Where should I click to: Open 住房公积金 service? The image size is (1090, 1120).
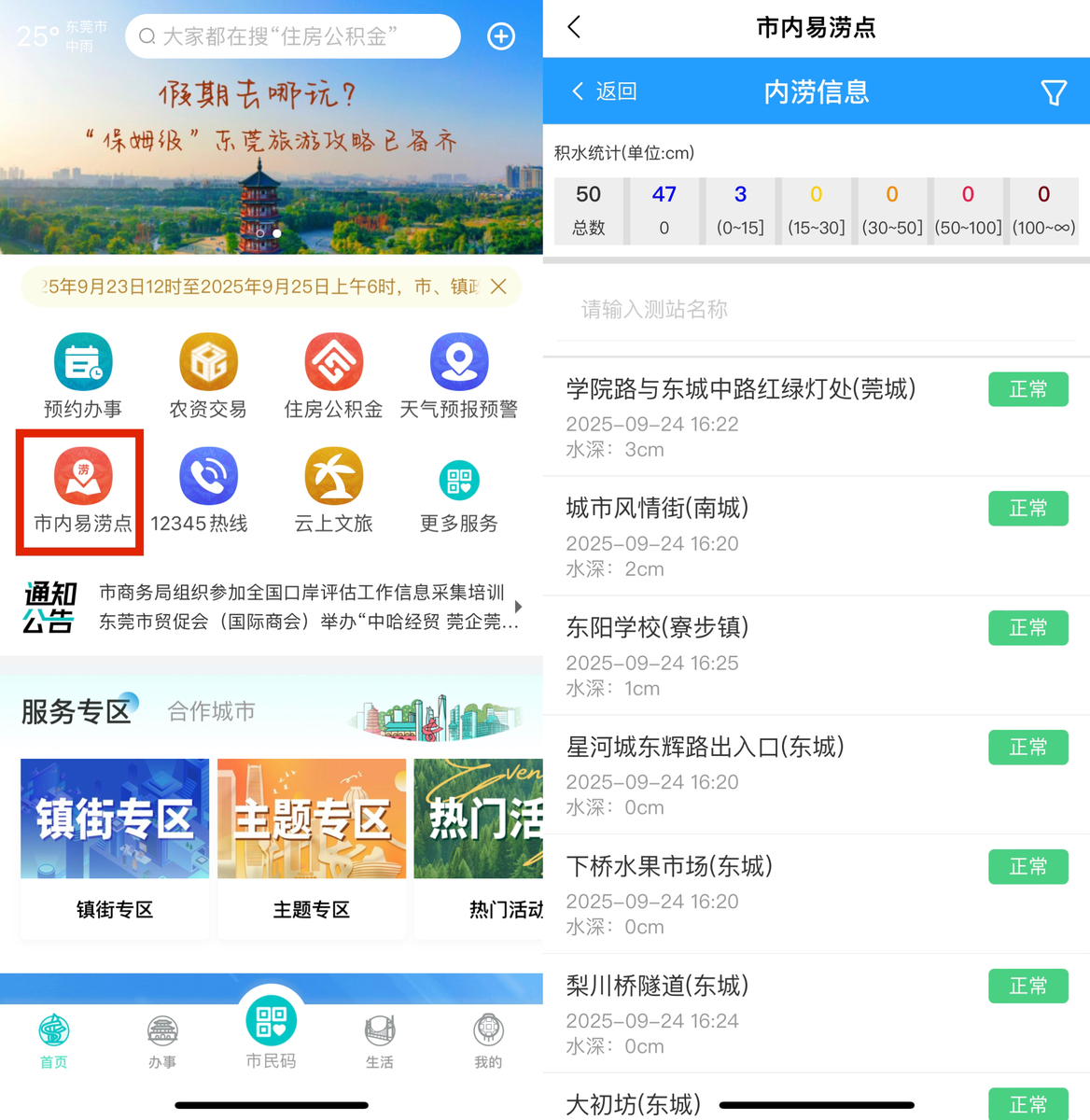[333, 375]
